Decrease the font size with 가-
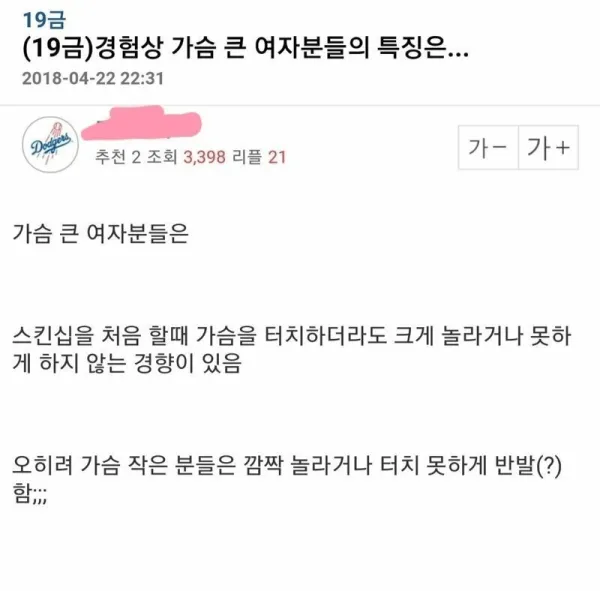Viewport: 600px width, 591px height. point(487,149)
